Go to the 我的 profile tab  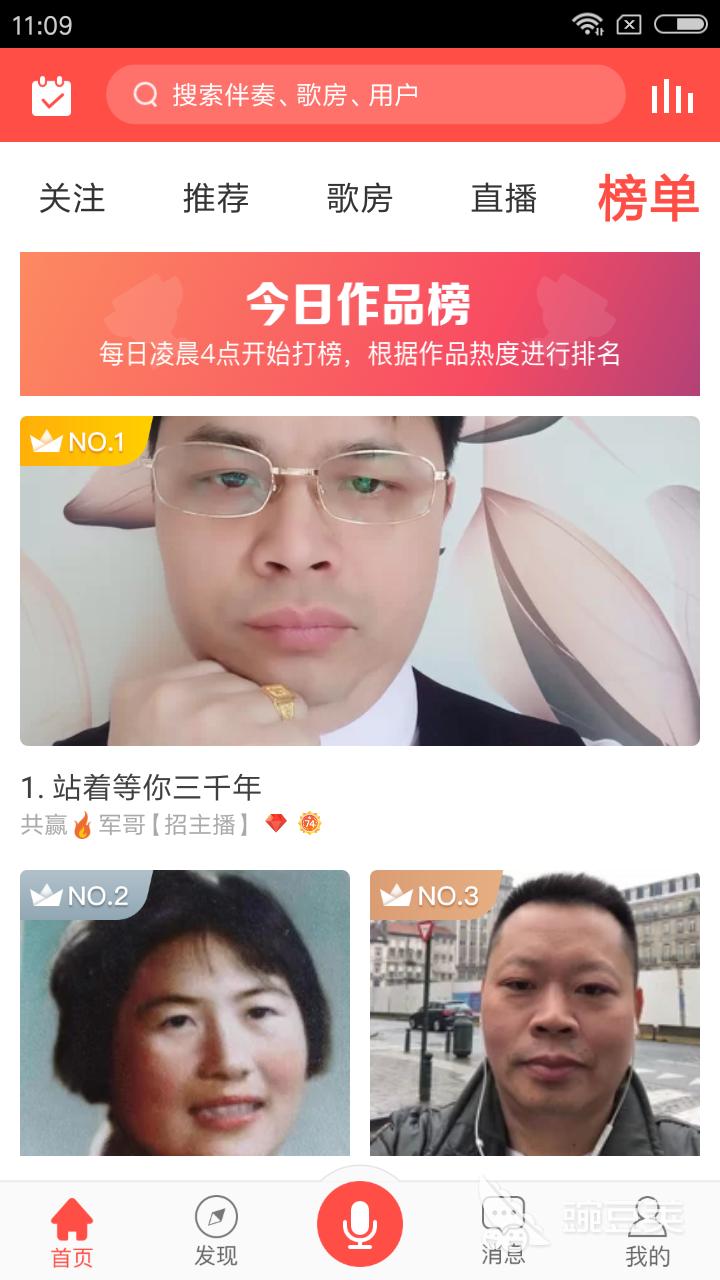(648, 1232)
